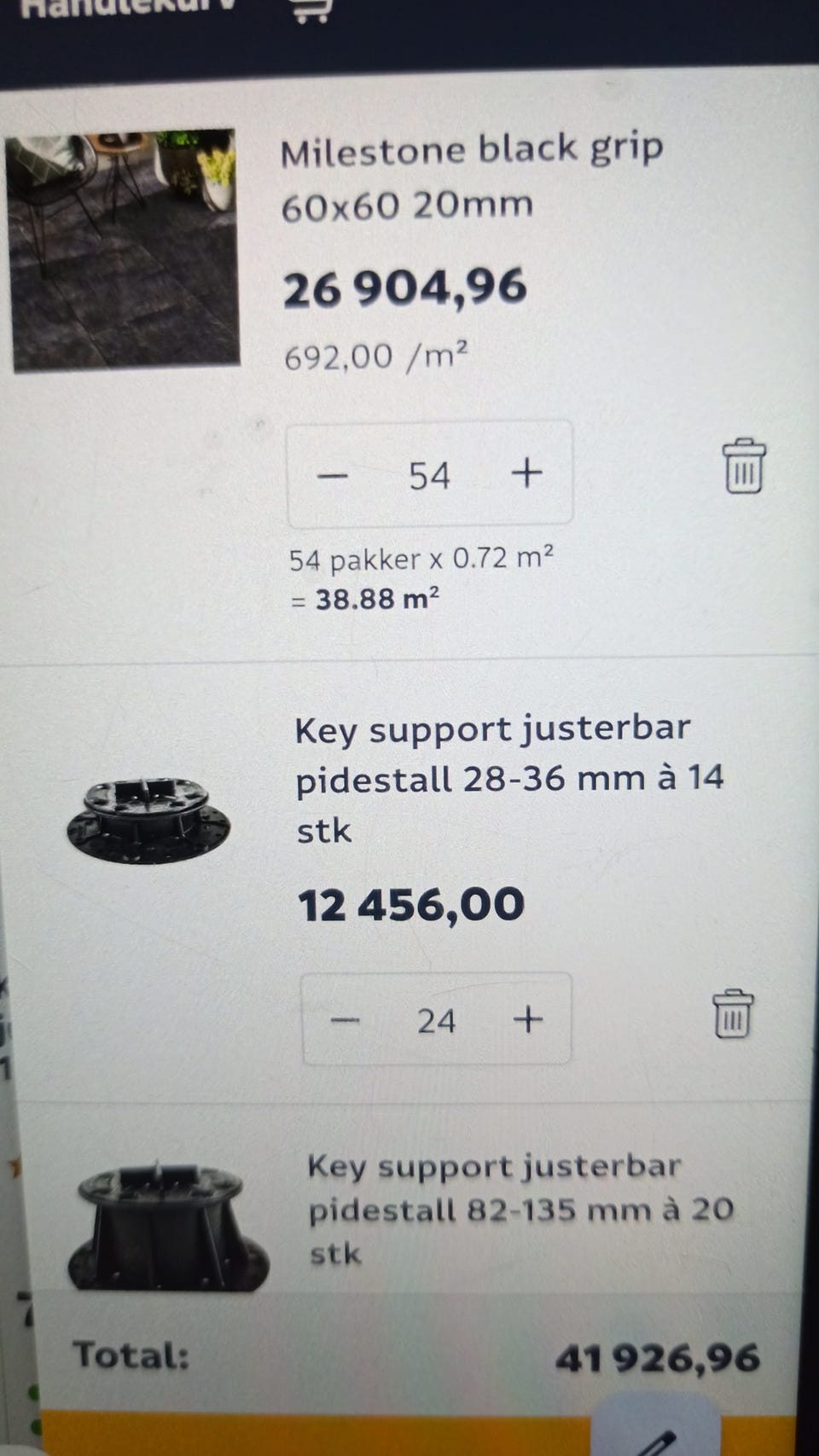Remove Milestone black grip from cart
819x1456 pixels.
[x=744, y=467]
